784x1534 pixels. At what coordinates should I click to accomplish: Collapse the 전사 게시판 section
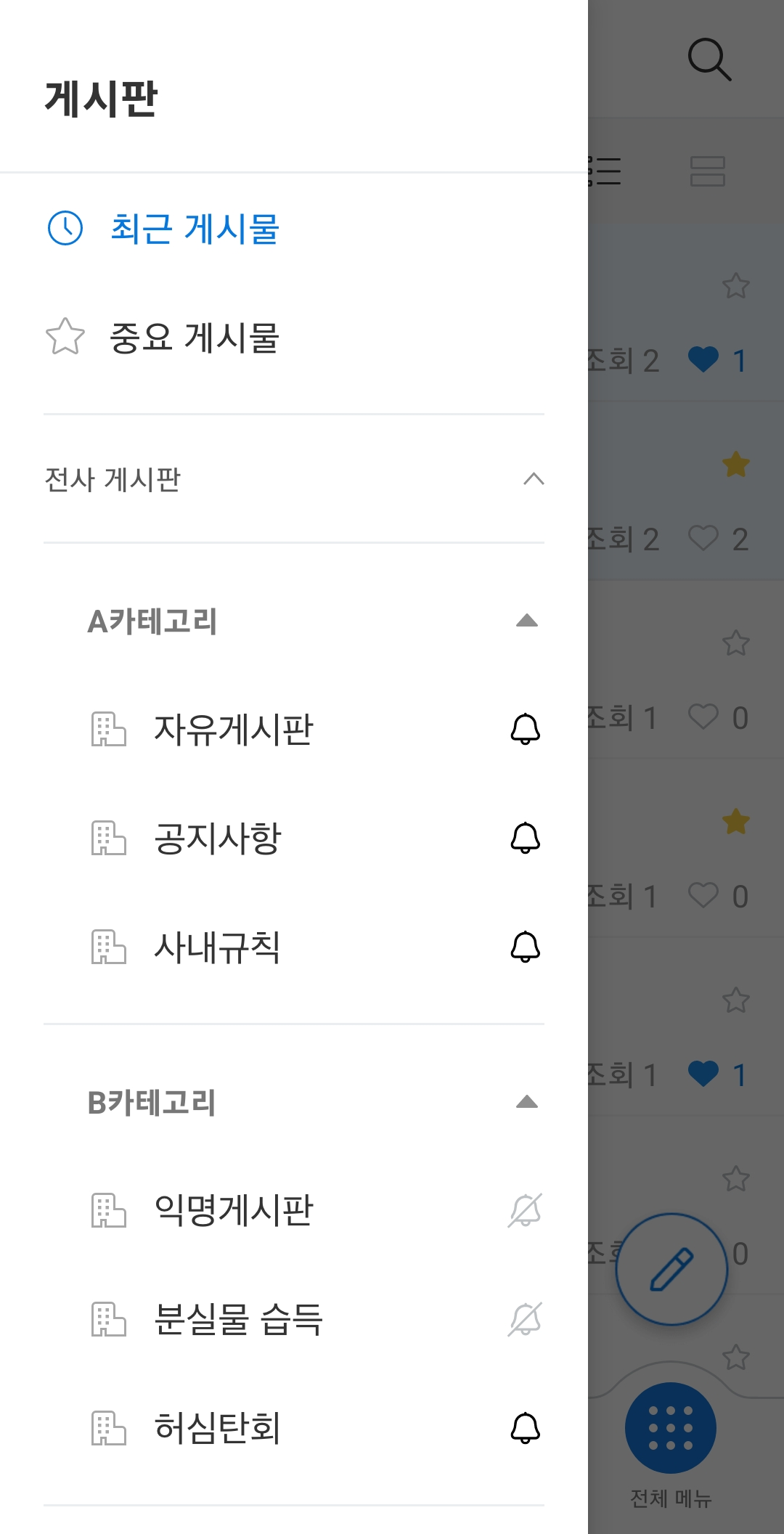tap(534, 479)
